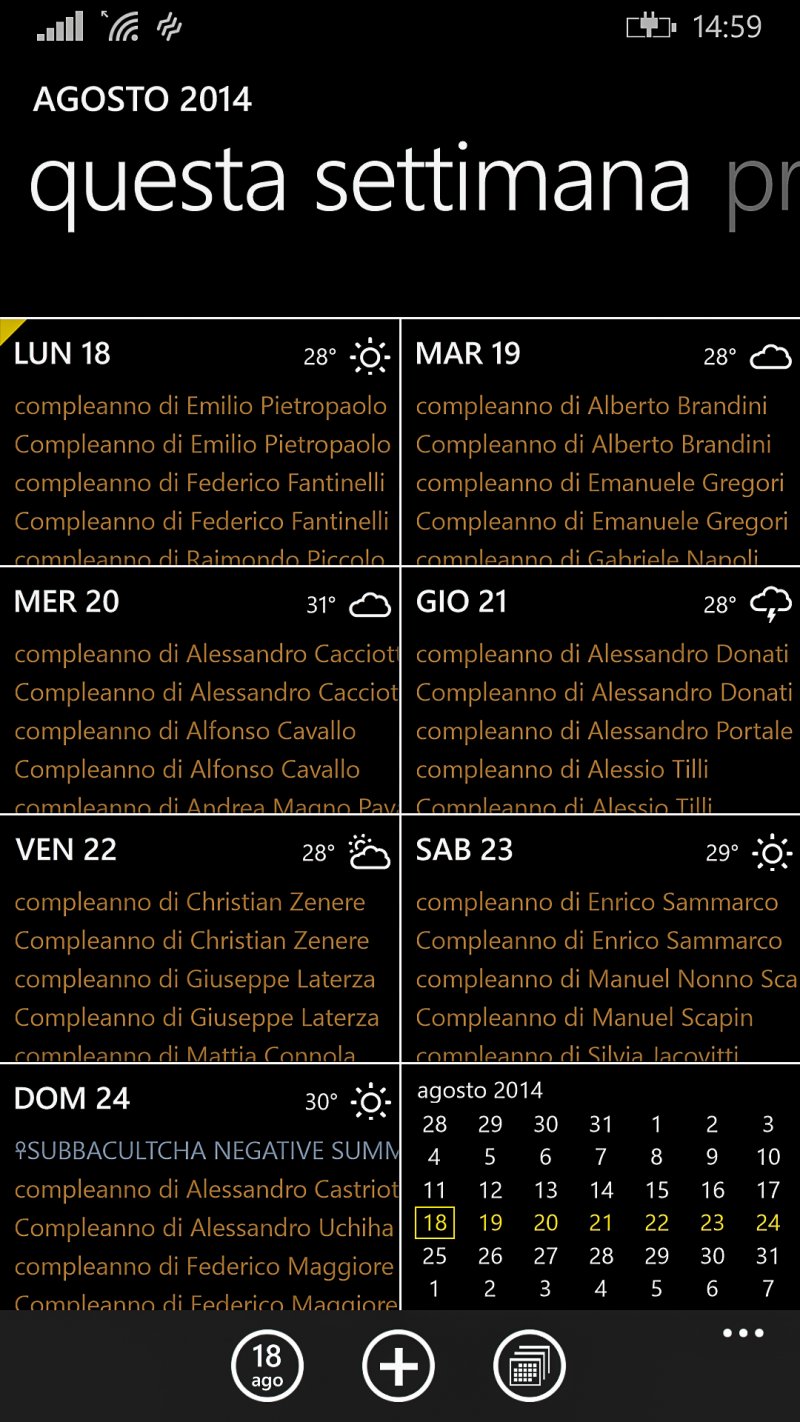Open the app bar overflow menu
Screen dimensions: 800x1422
click(x=743, y=1333)
